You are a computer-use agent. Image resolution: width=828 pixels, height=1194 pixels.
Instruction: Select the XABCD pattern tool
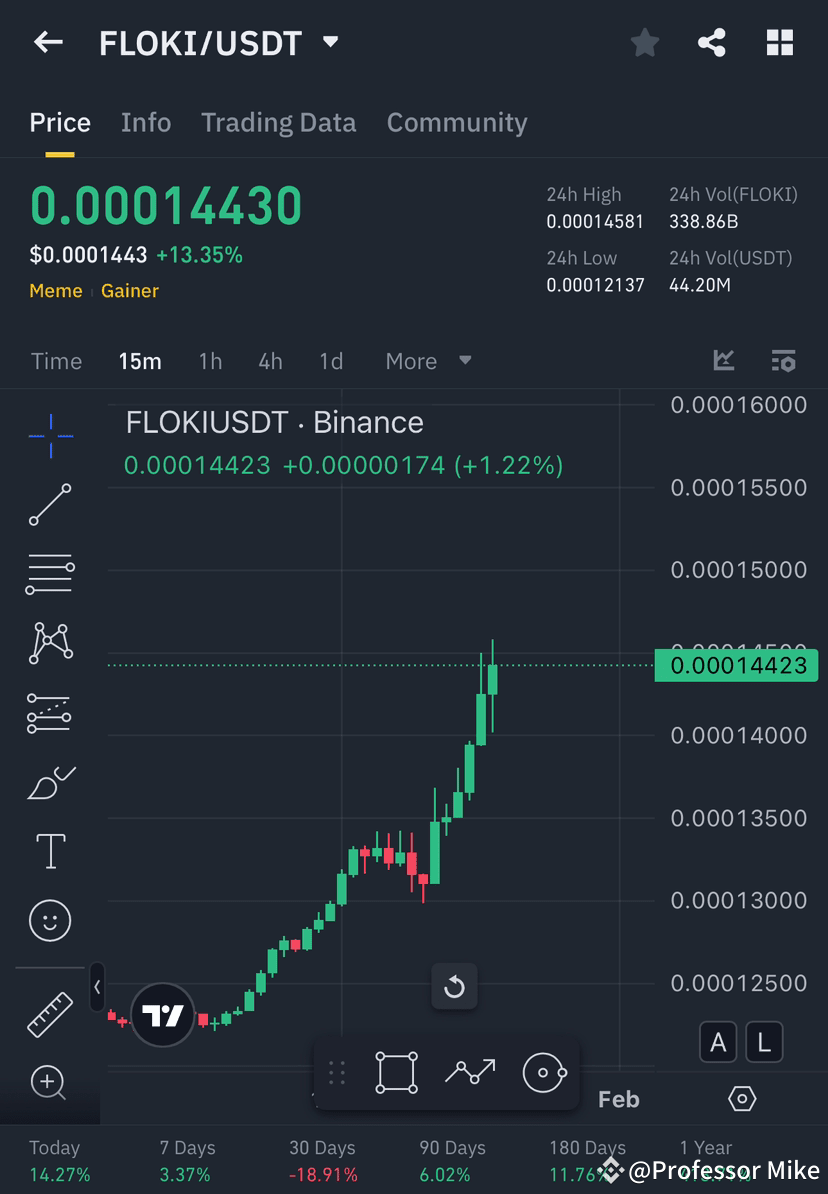pos(50,643)
